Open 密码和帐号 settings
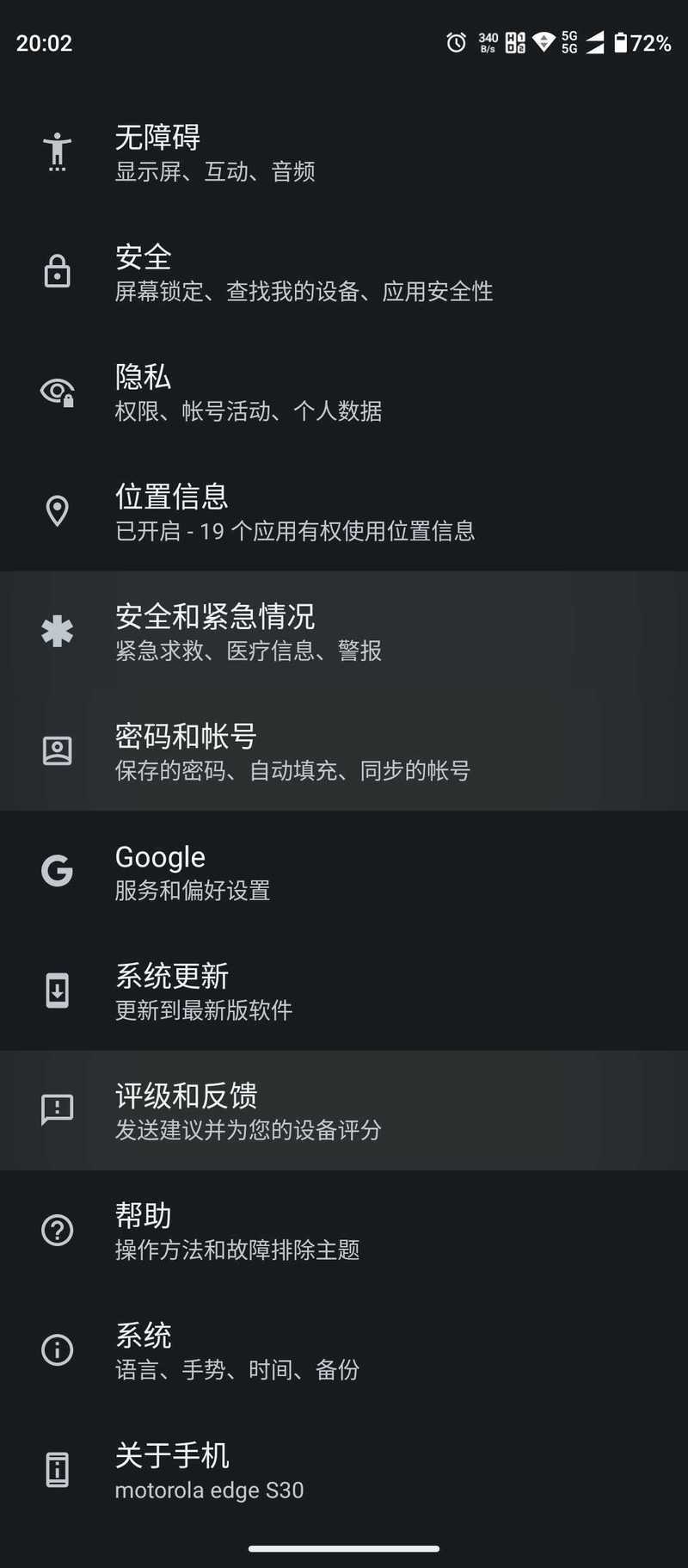The width and height of the screenshot is (688, 1568). (344, 750)
